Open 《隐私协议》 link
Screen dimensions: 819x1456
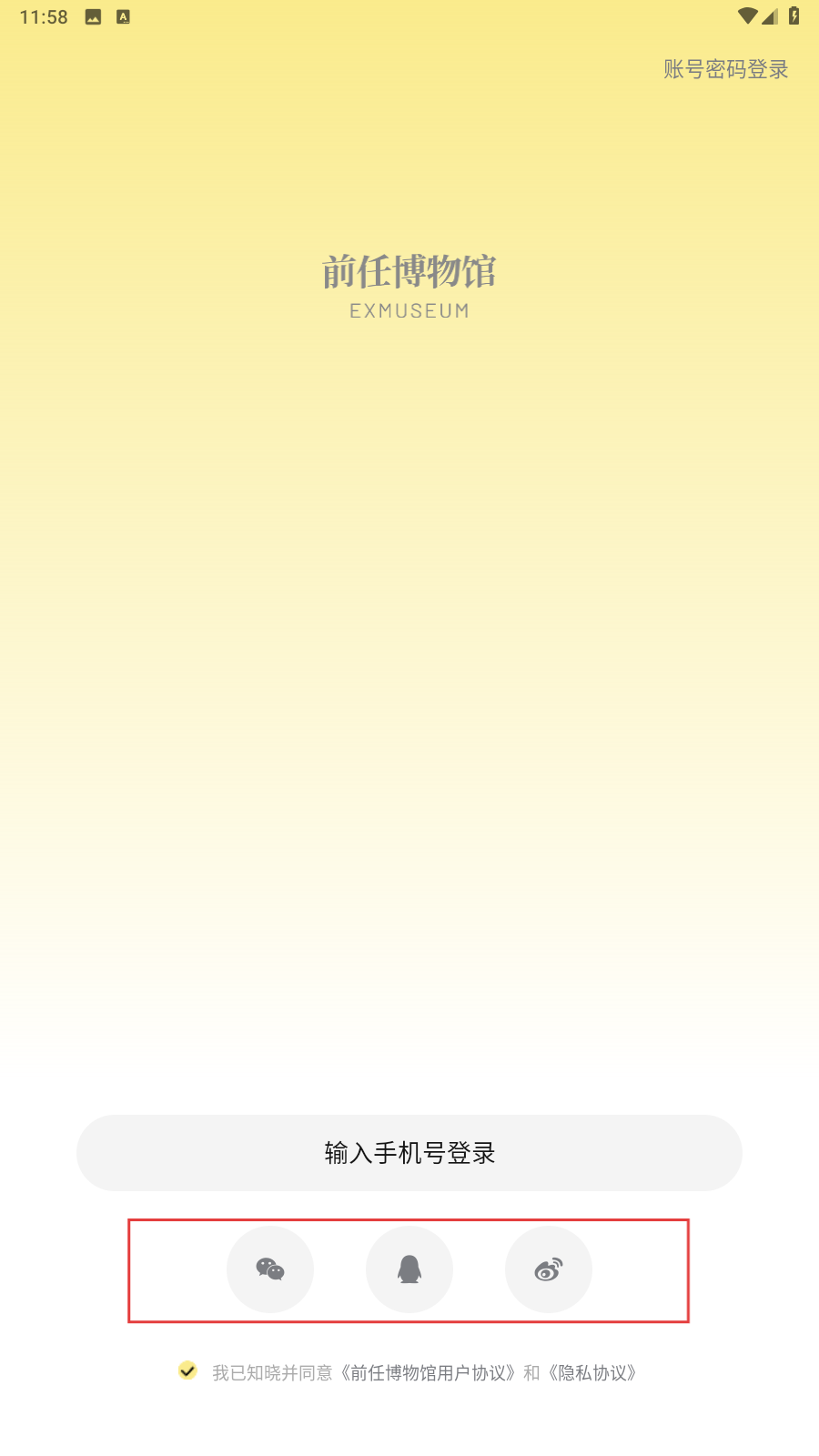[591, 1373]
